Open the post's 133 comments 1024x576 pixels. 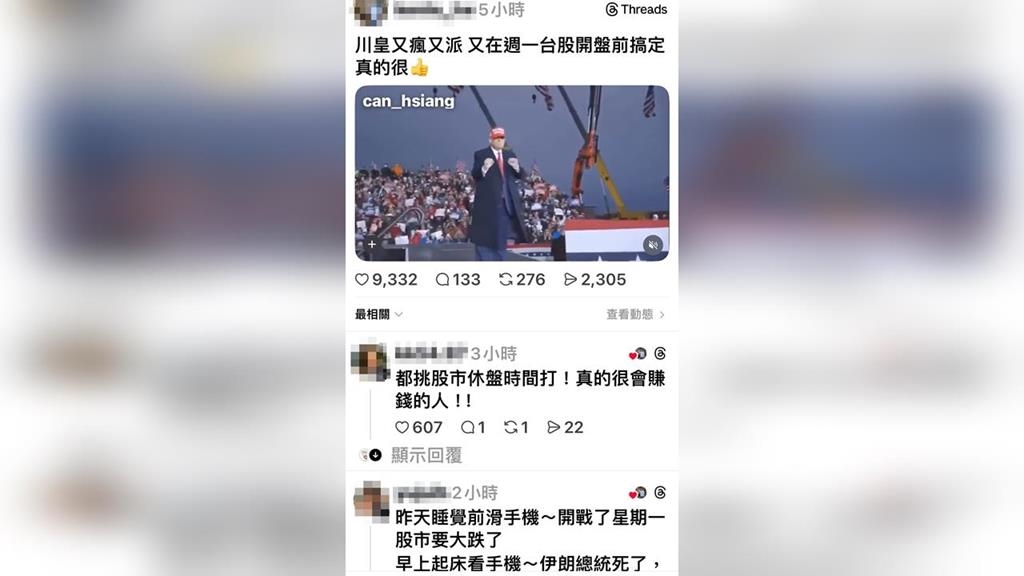(x=443, y=280)
